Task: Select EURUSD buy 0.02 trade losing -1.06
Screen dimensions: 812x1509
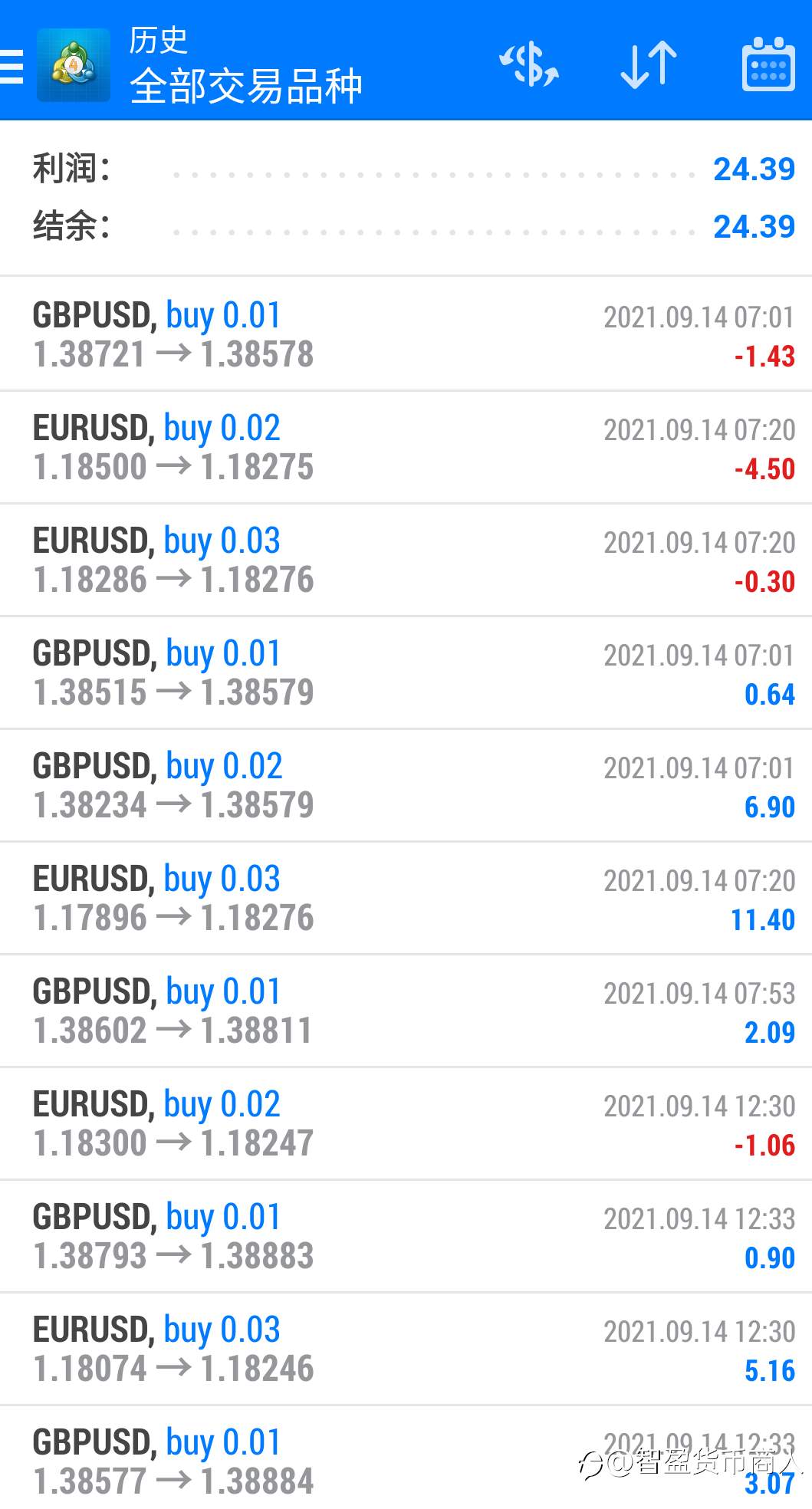Action: click(x=406, y=1123)
